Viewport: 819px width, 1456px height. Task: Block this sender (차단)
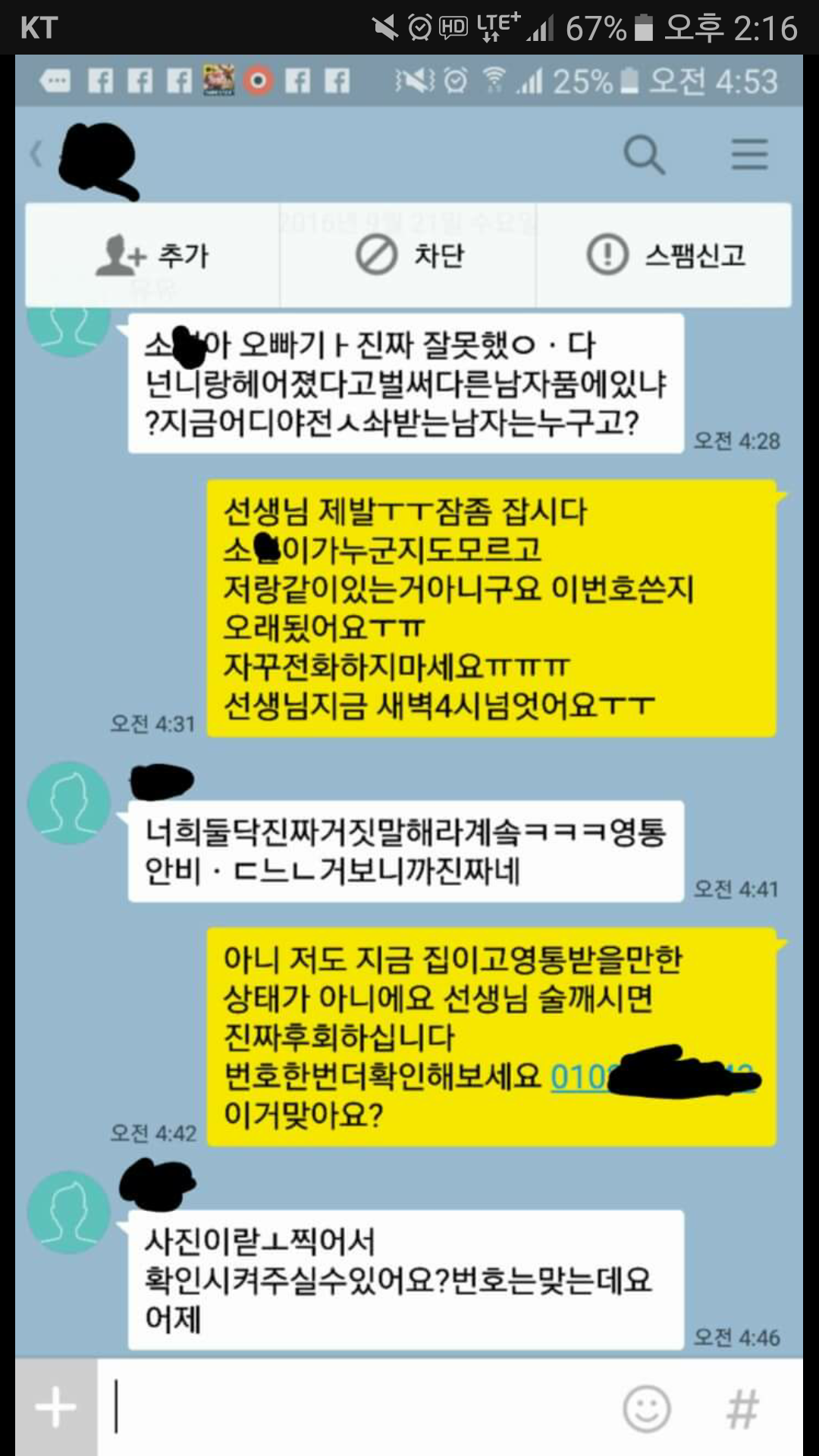point(409,255)
